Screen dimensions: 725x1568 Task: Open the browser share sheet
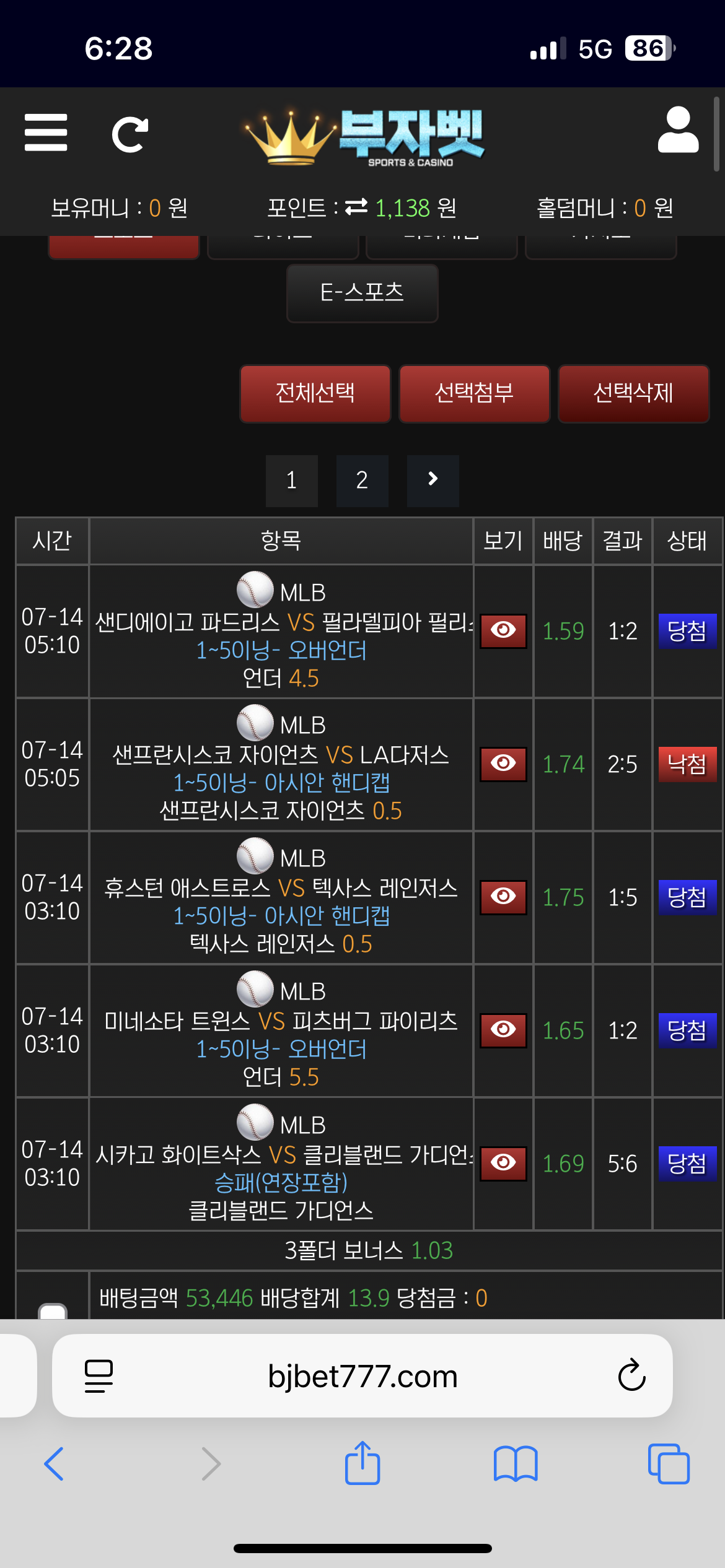click(362, 1463)
